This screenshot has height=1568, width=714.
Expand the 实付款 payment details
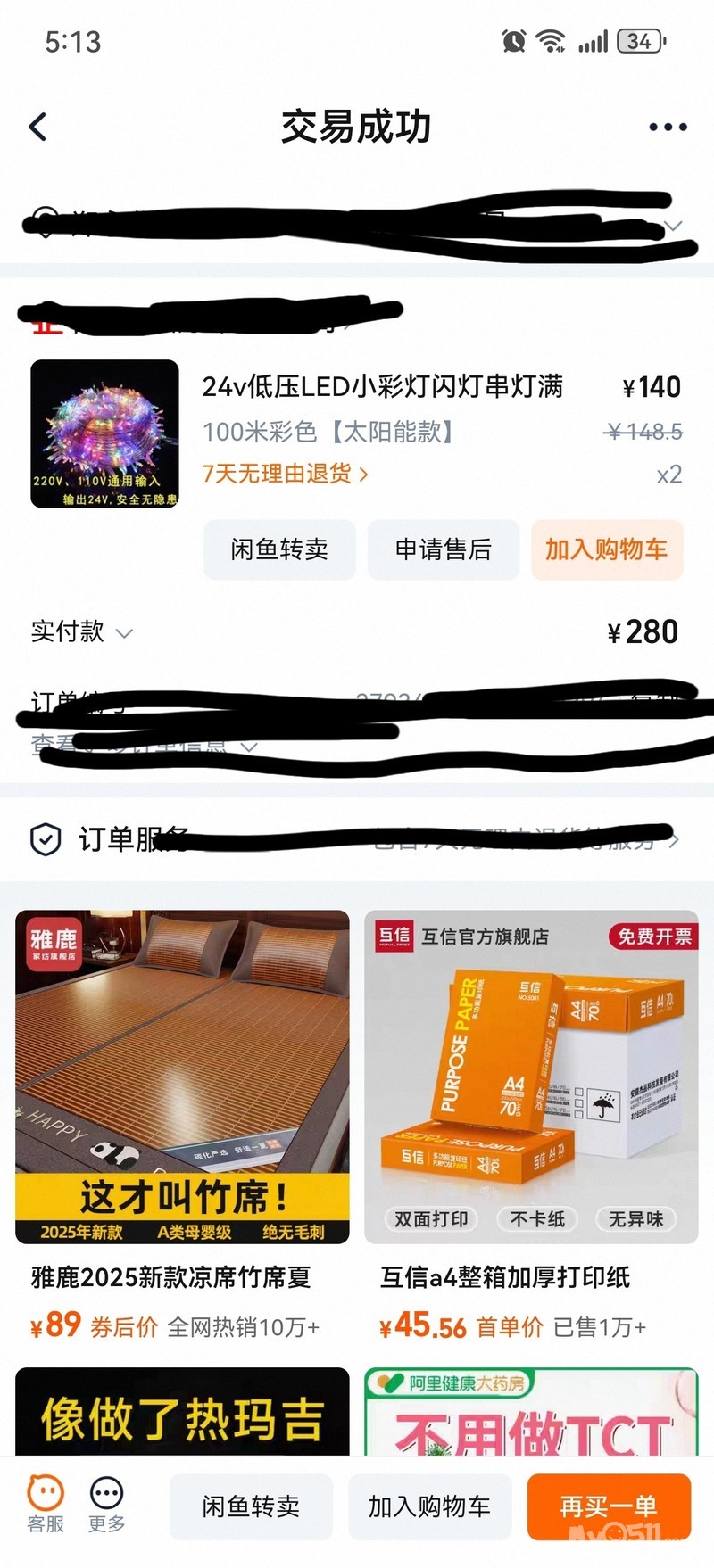coord(82,631)
